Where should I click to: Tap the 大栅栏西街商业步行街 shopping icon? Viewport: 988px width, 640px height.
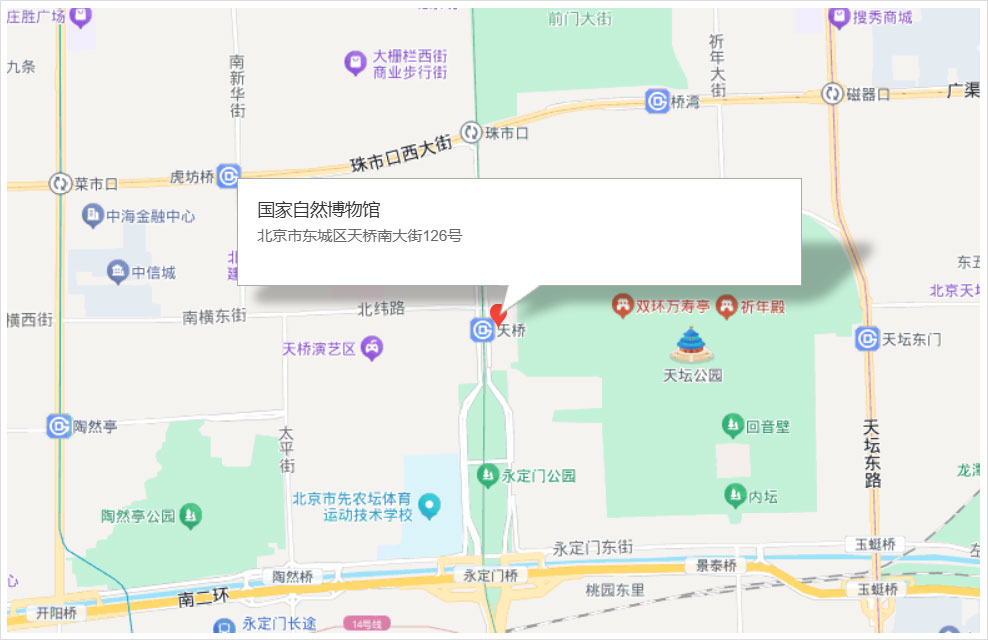pos(355,64)
